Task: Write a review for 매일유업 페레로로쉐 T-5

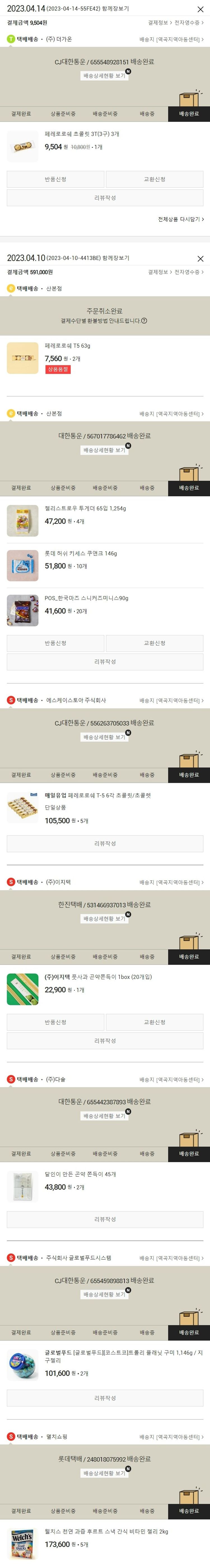Action: [x=105, y=844]
